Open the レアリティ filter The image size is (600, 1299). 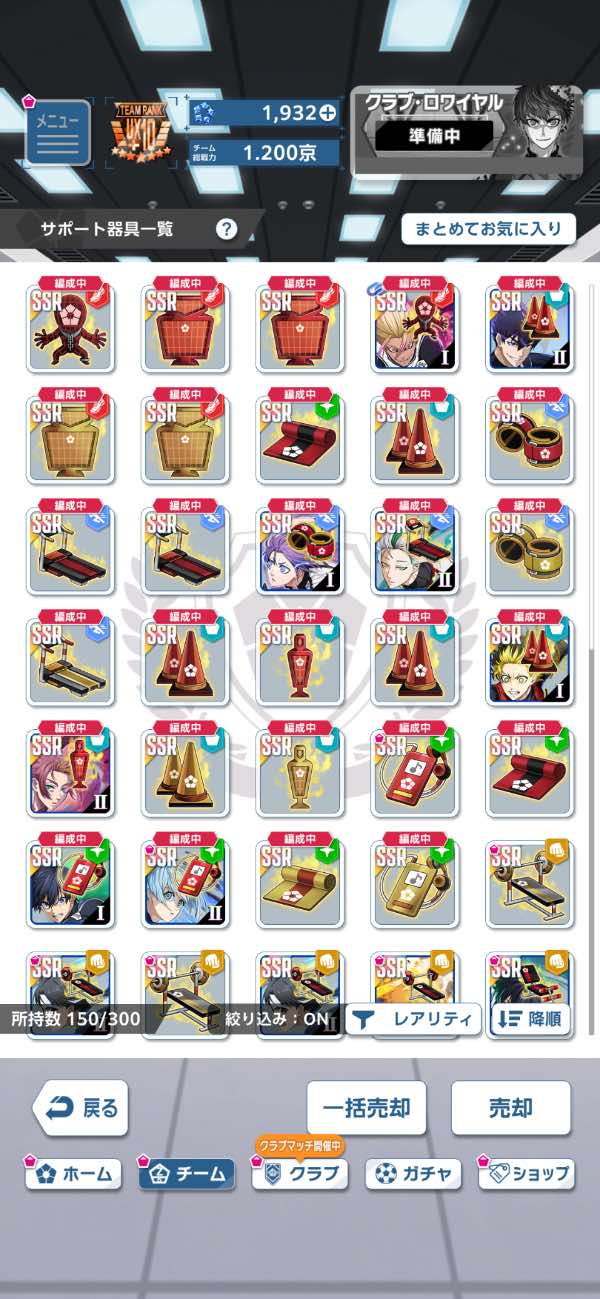pos(414,1019)
